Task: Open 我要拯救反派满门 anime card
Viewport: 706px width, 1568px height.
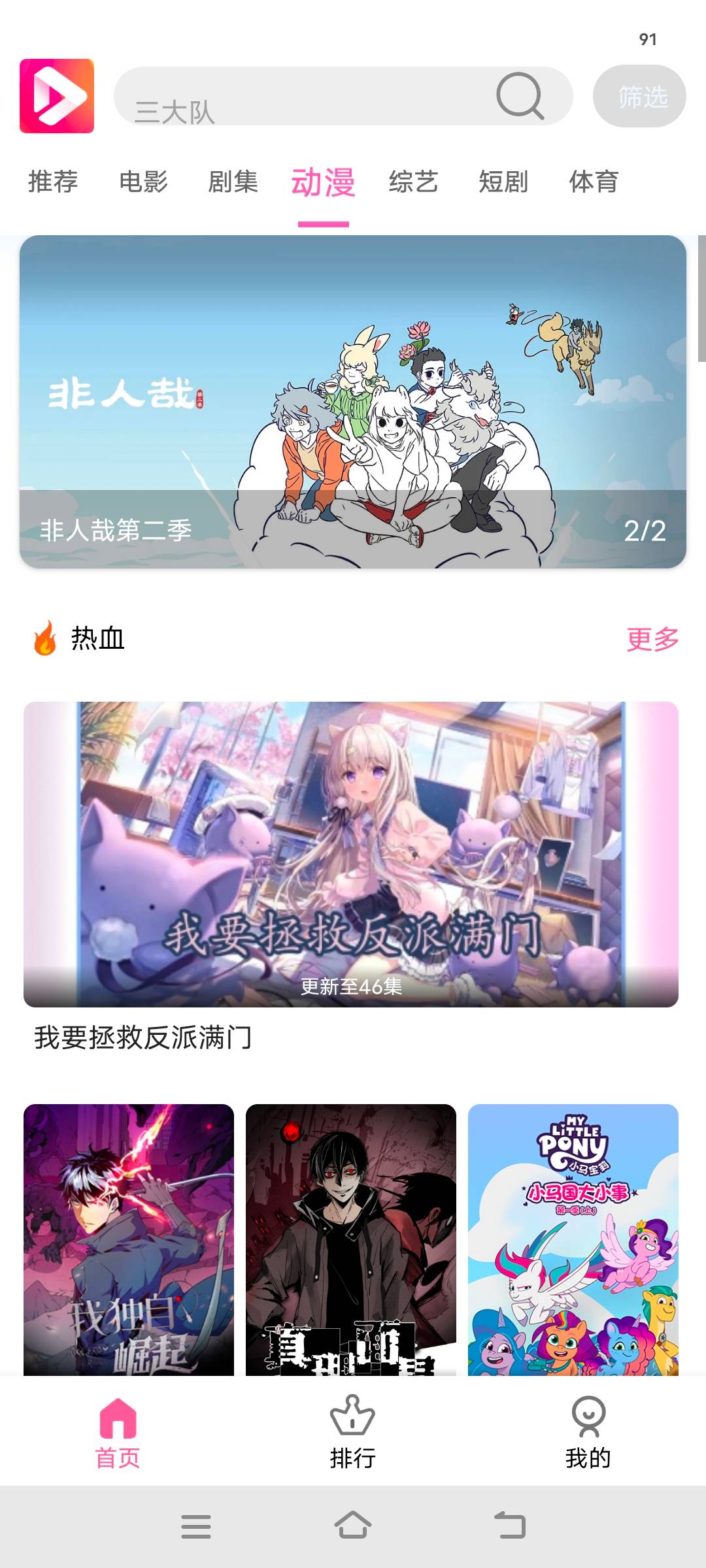Action: point(351,854)
